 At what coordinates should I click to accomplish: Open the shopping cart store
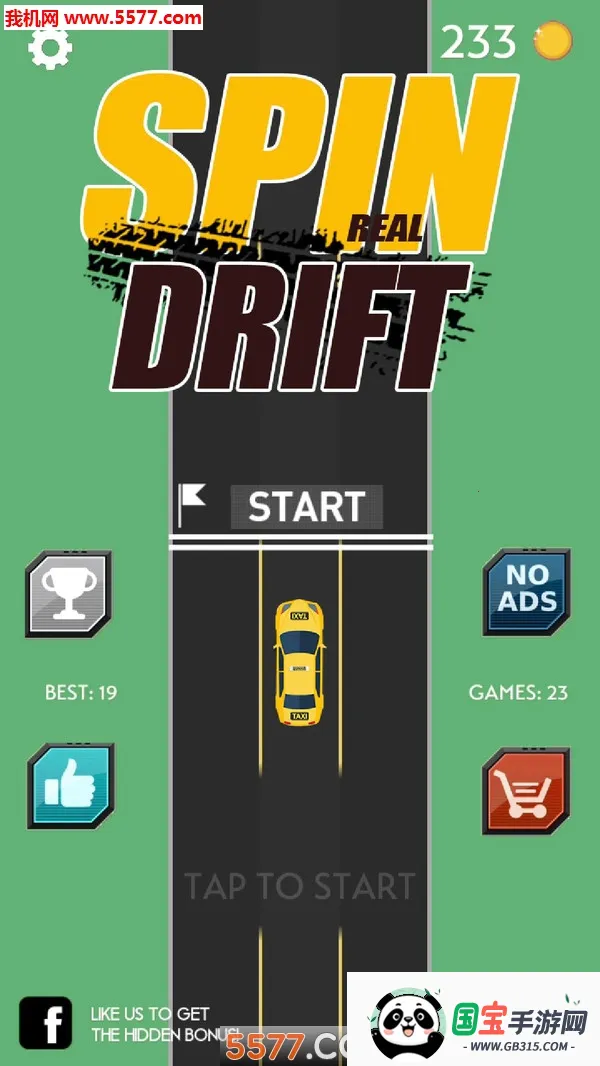[x=526, y=790]
